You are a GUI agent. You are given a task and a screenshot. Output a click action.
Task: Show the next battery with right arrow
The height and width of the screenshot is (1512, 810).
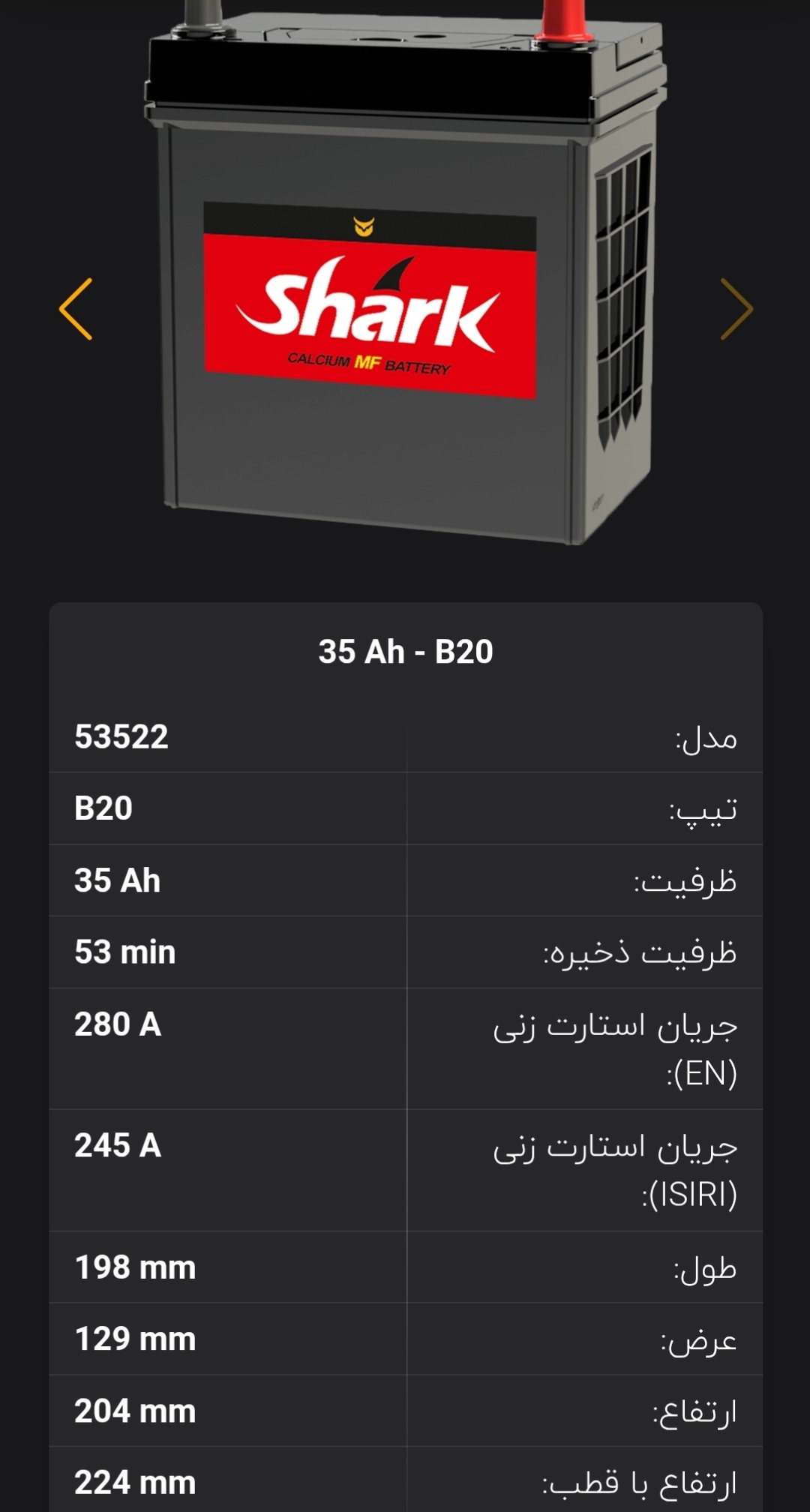(736, 309)
